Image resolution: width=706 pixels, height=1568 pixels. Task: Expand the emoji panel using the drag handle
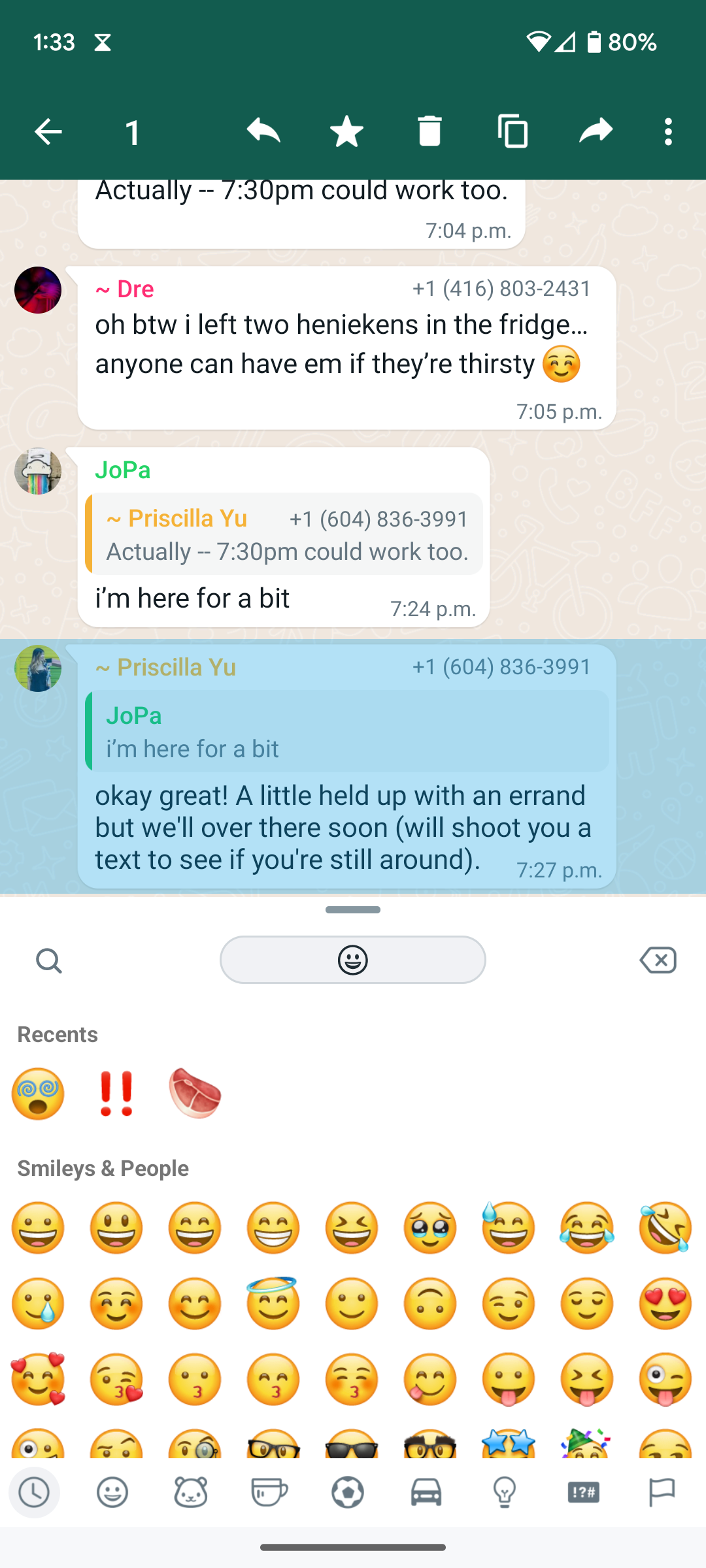[353, 909]
